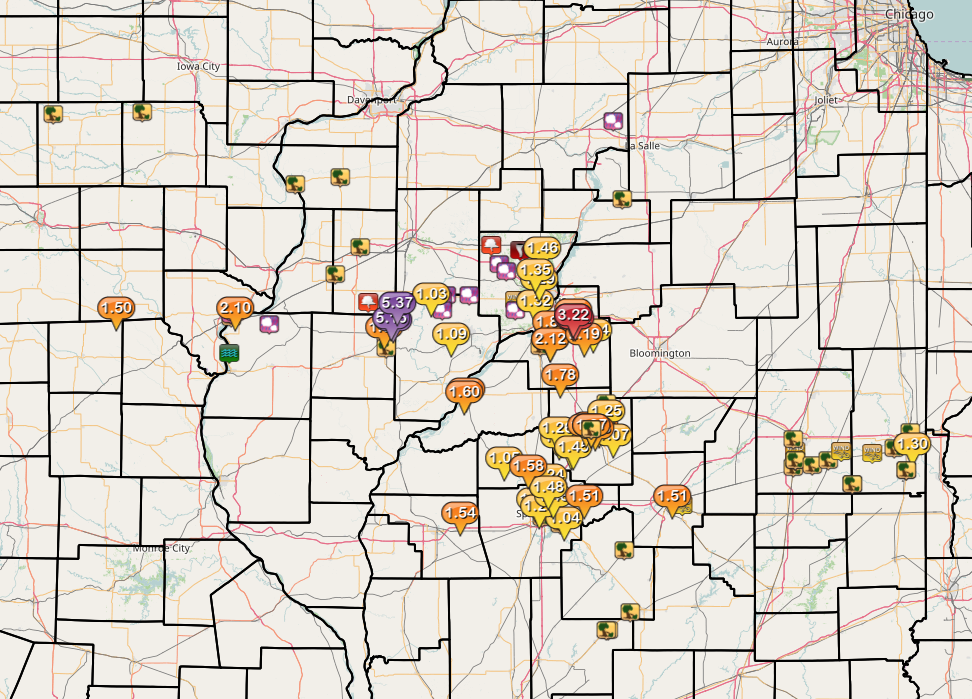Open the orange 1.78 marker
Image resolution: width=972 pixels, height=699 pixels.
point(560,377)
